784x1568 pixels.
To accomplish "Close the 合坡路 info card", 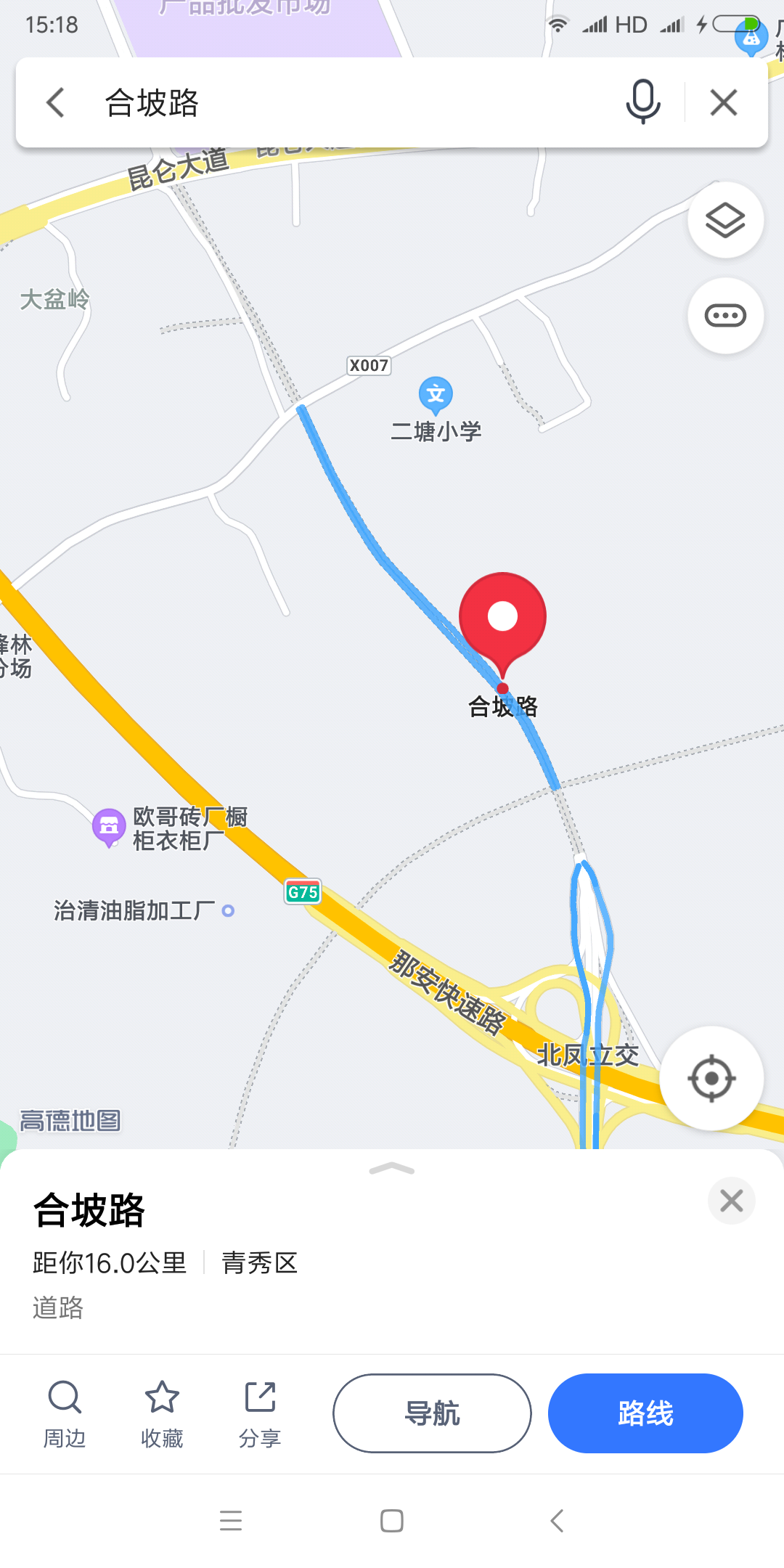I will (731, 1201).
